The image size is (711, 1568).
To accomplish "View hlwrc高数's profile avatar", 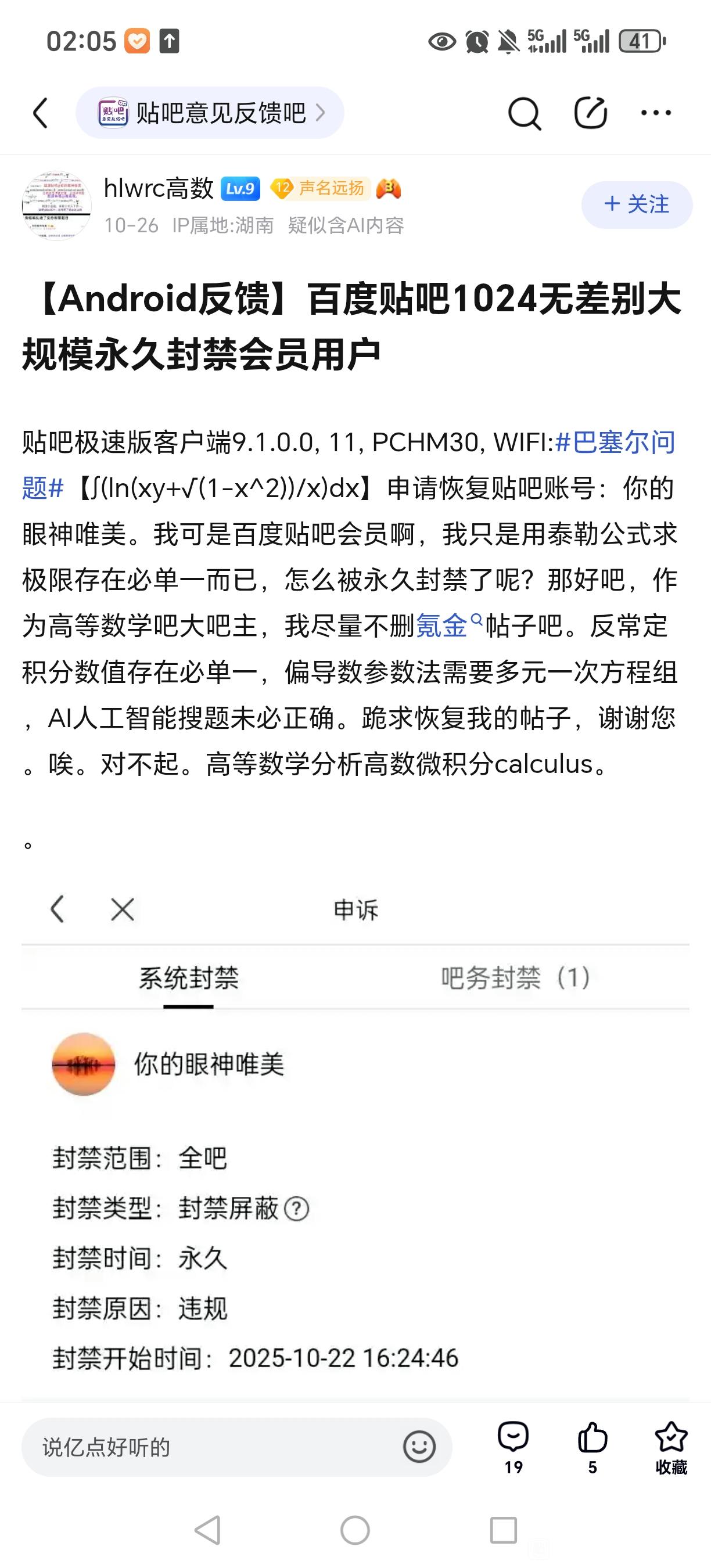I will coord(56,206).
